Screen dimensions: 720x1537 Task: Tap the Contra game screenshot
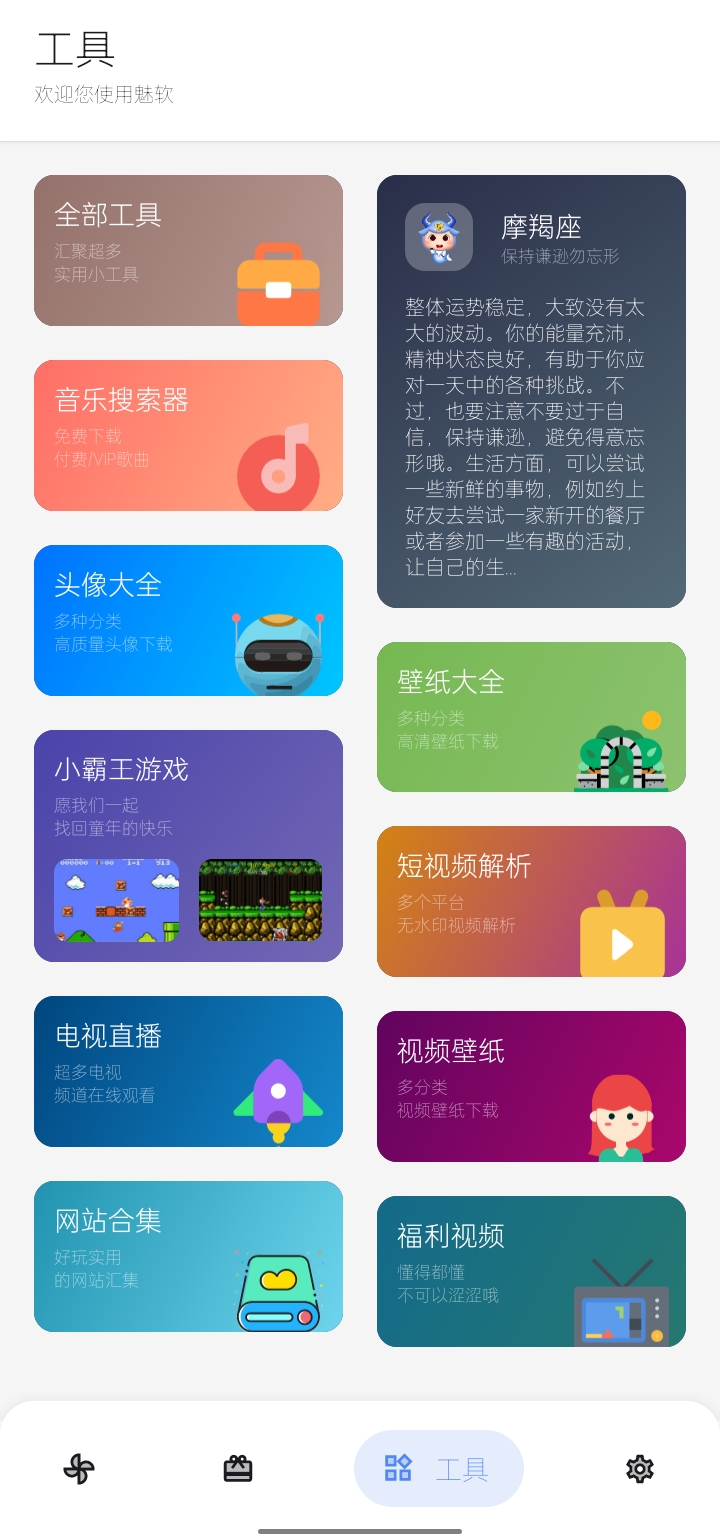point(258,900)
